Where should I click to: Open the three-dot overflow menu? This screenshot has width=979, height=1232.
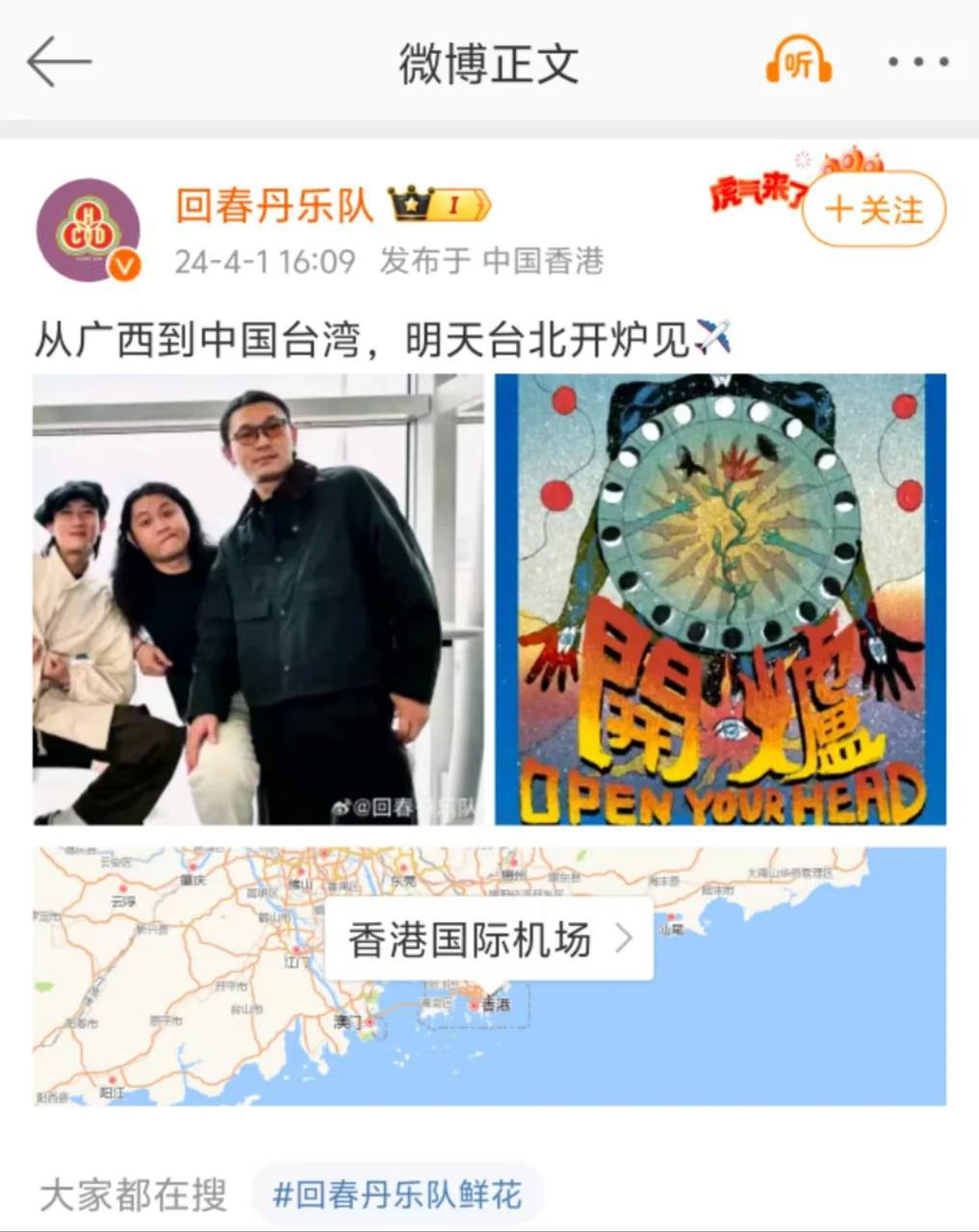tap(917, 64)
